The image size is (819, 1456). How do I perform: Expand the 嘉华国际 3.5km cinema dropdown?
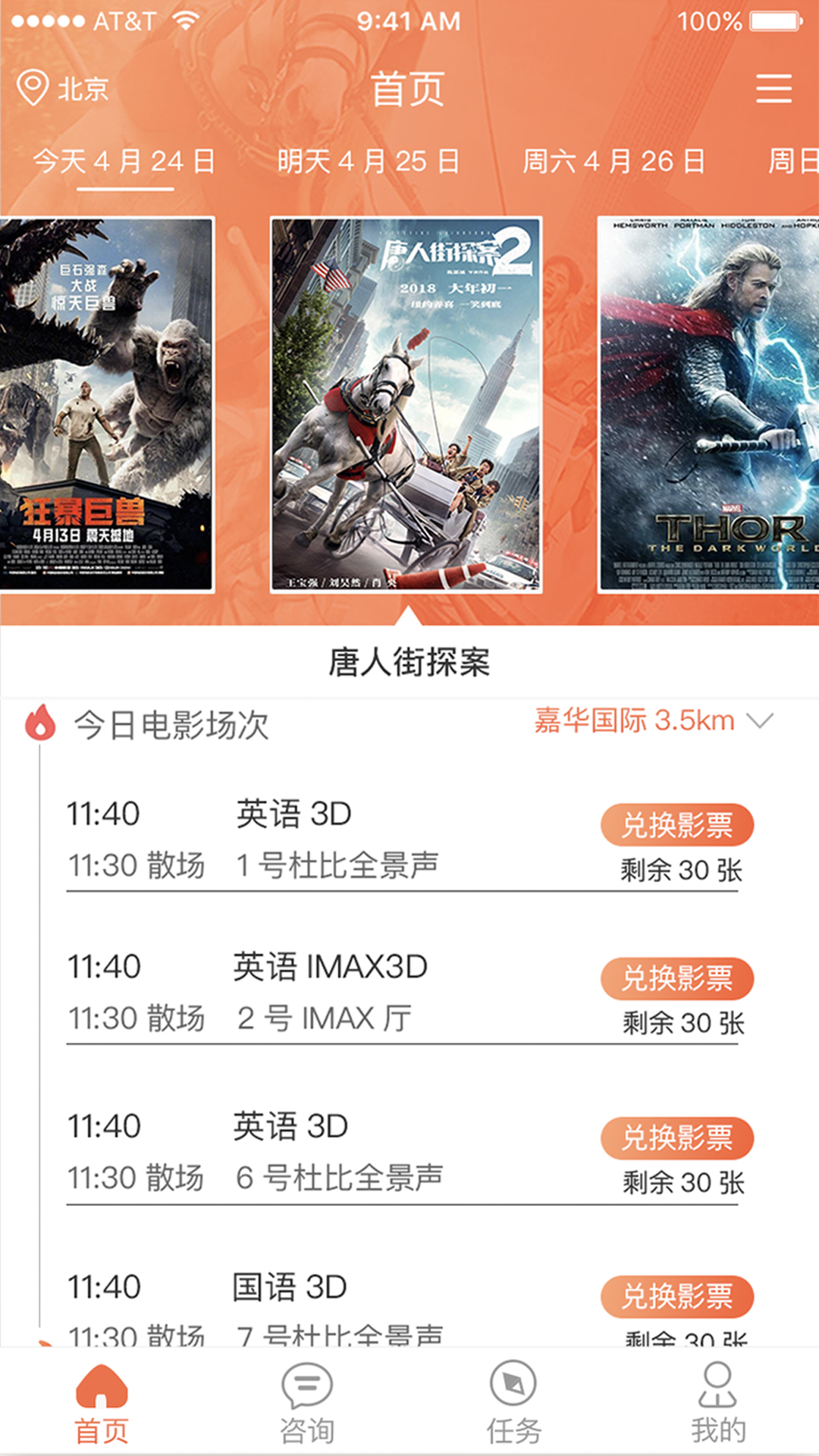654,720
